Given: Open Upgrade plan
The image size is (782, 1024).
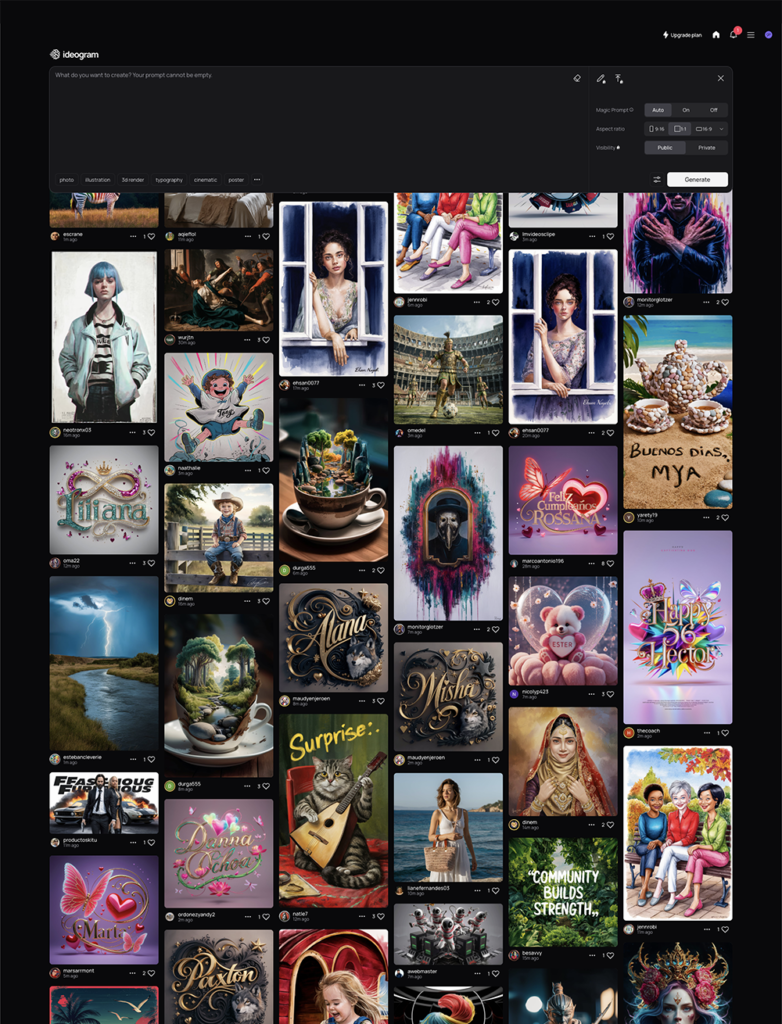Looking at the screenshot, I should tap(682, 35).
